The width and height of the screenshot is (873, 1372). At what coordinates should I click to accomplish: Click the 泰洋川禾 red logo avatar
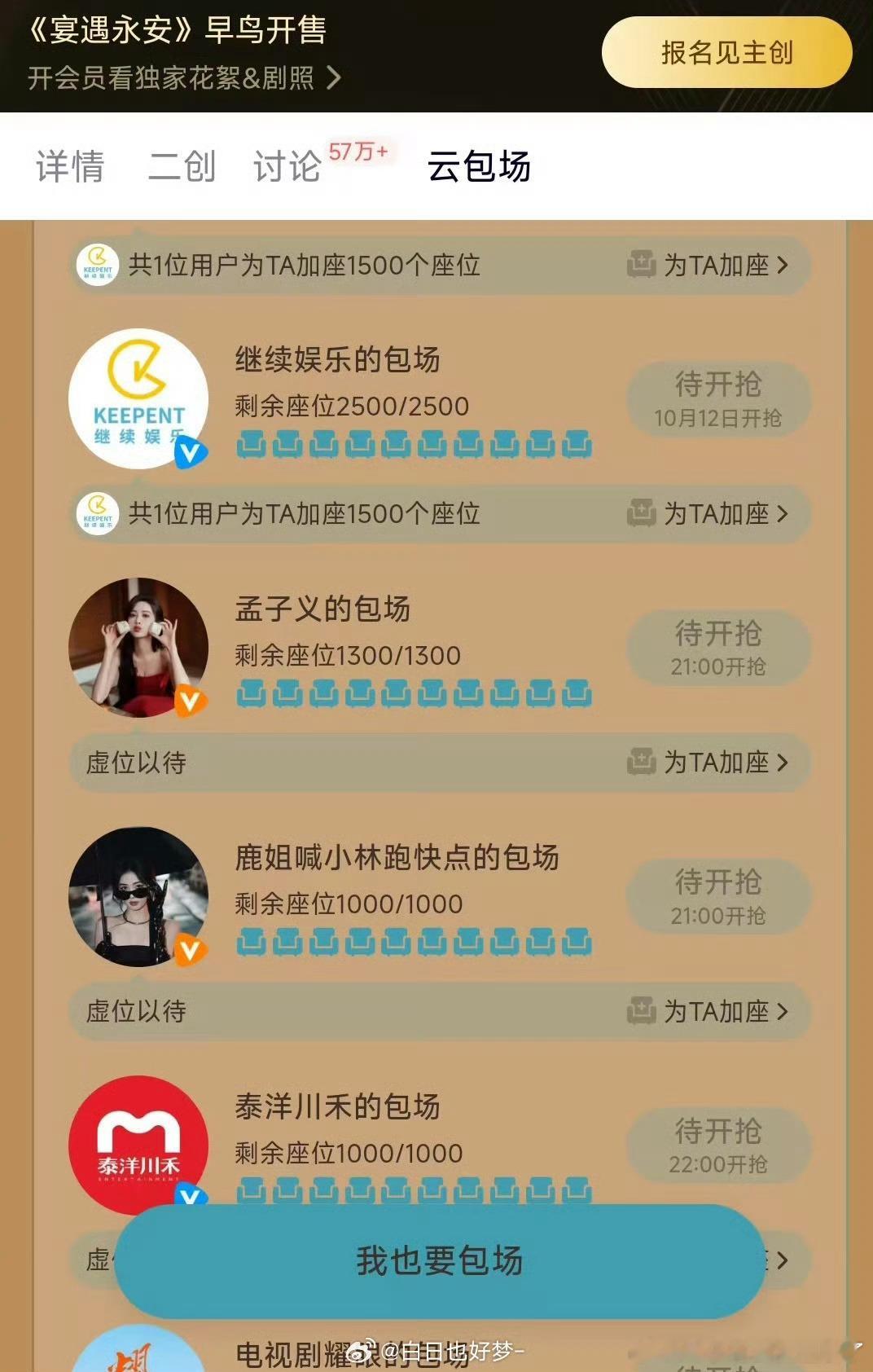pos(138,1145)
